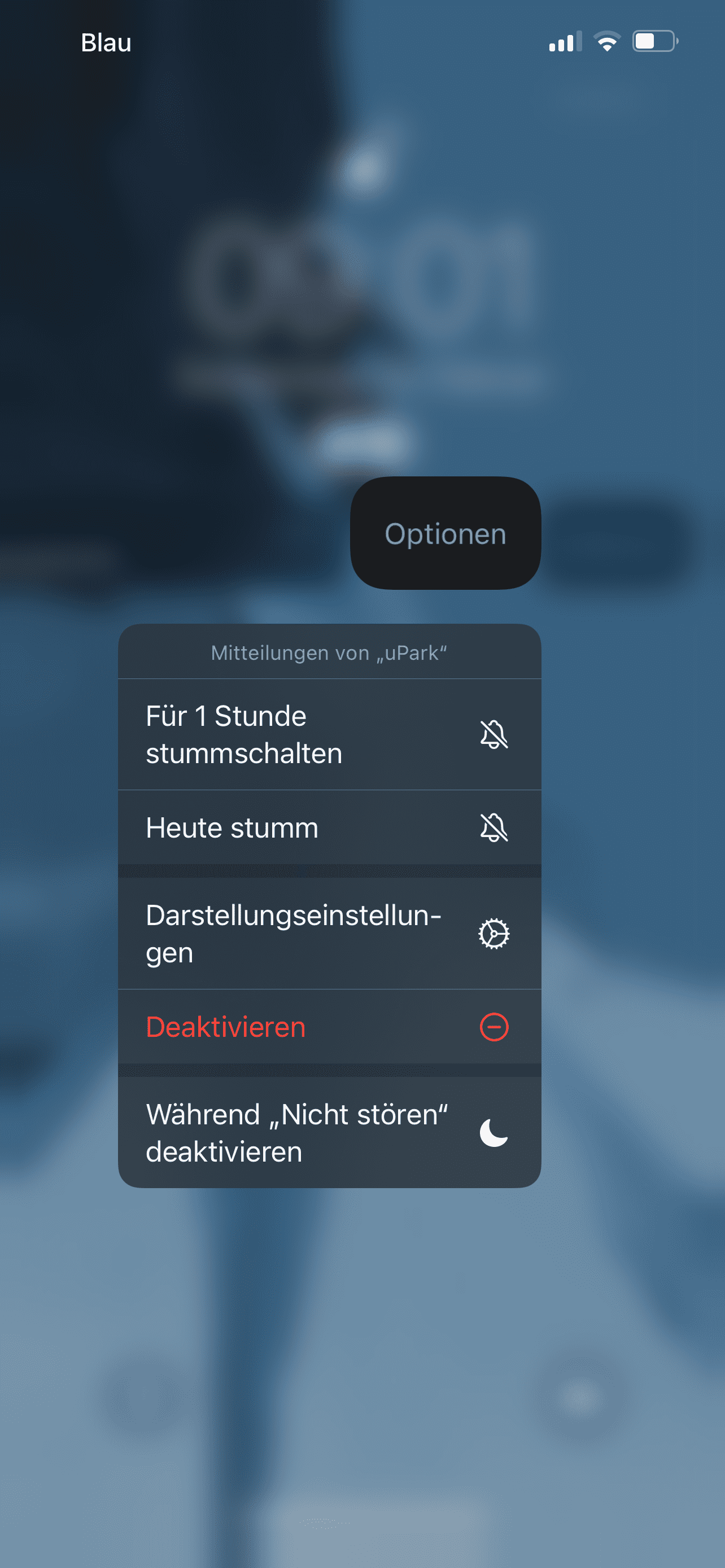Viewport: 725px width, 1568px height.
Task: Mute uPark notifications for 1 hour
Action: click(x=329, y=734)
